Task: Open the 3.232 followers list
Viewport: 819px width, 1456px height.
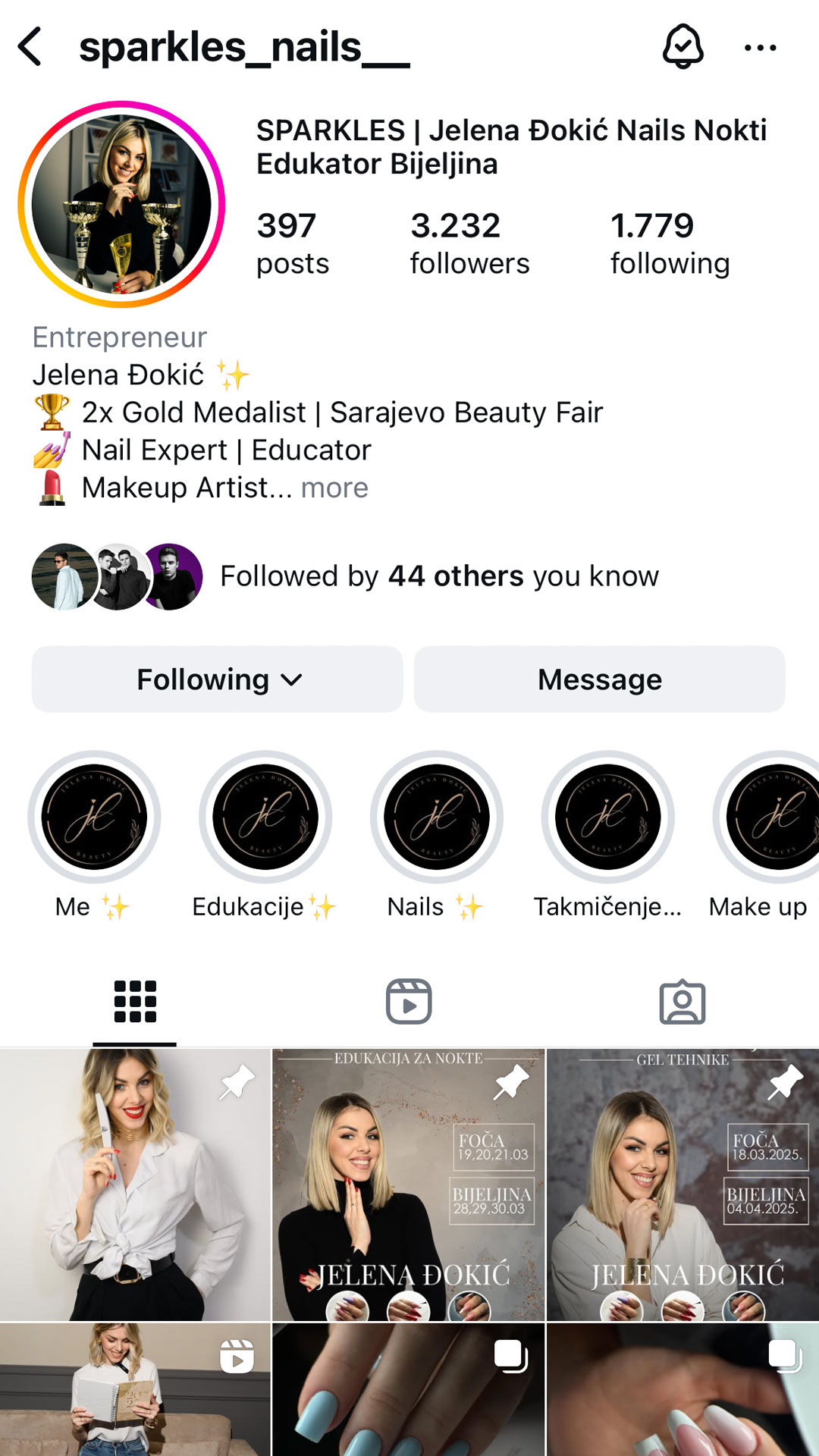Action: (469, 243)
